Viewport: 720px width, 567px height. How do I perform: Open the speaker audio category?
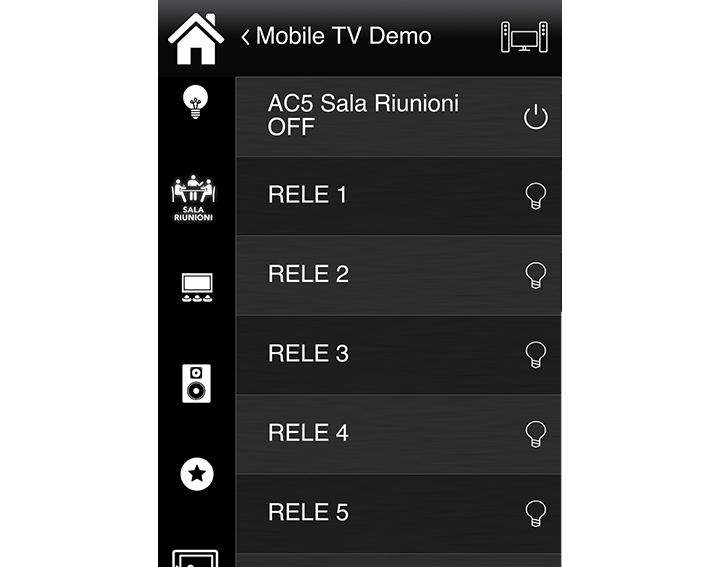196,383
